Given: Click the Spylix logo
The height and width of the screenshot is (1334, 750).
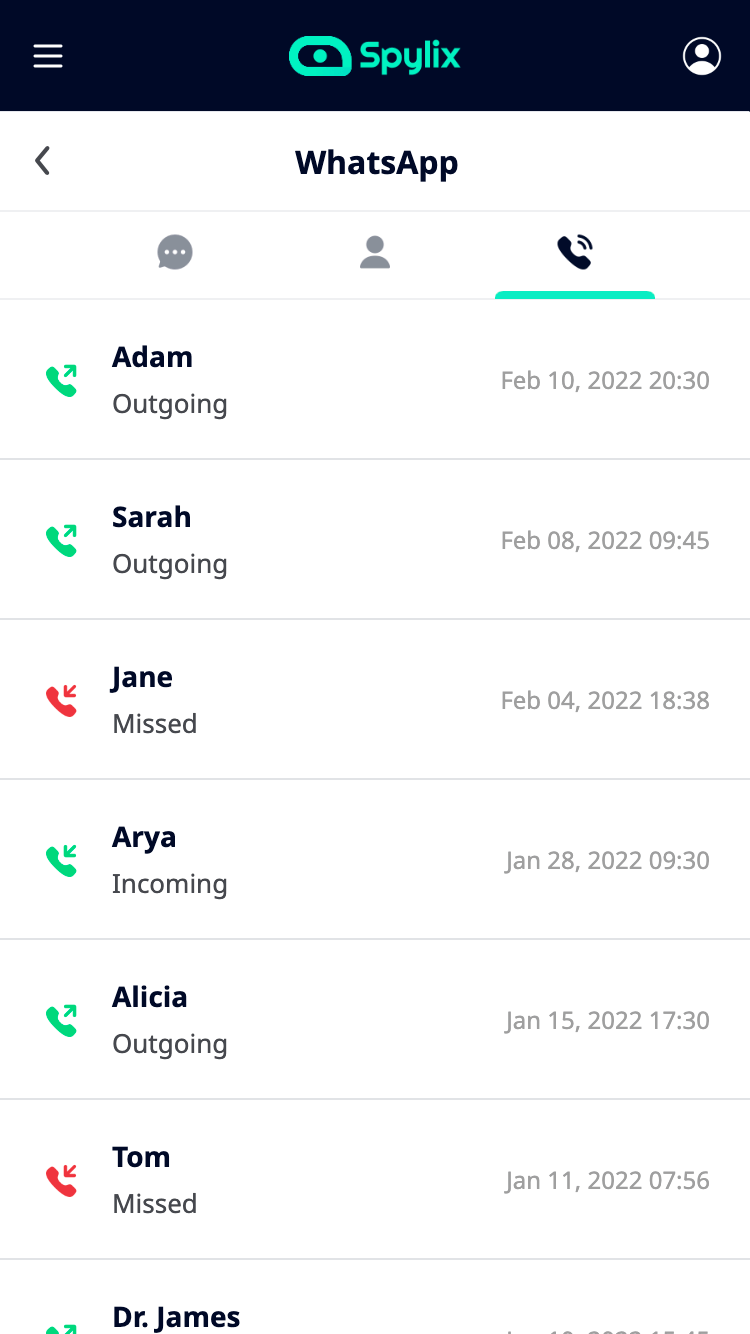Looking at the screenshot, I should tap(374, 56).
